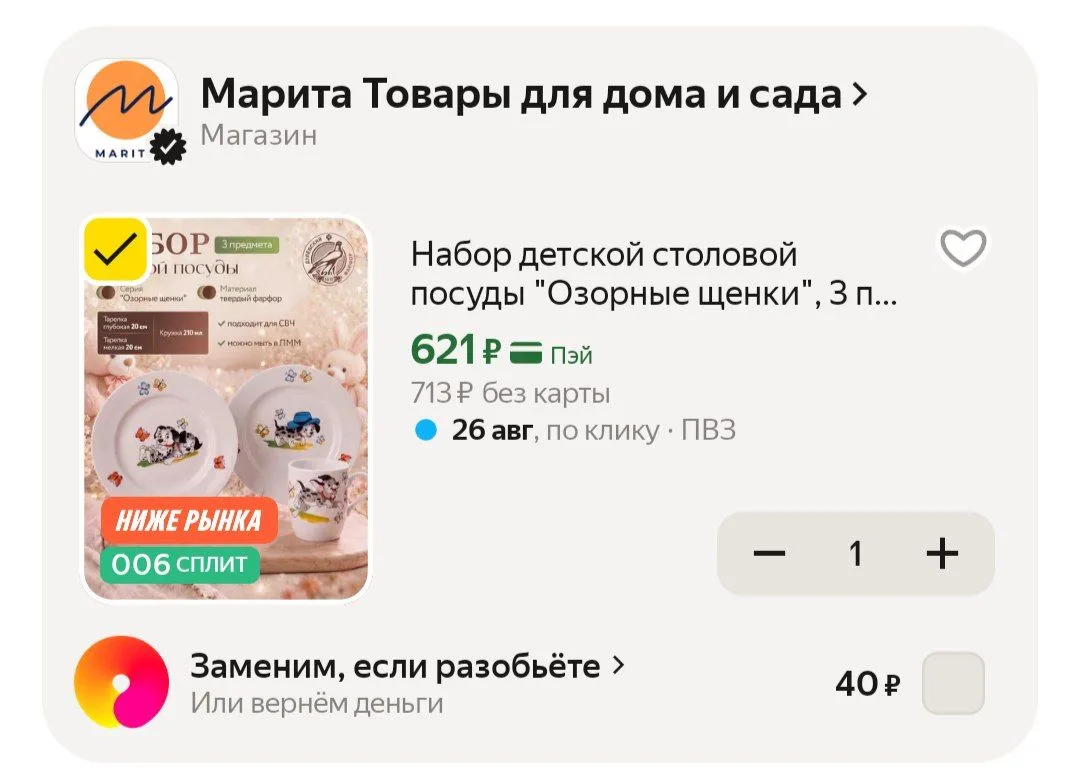Open the Озорные щенки dish set product page

coord(654,273)
